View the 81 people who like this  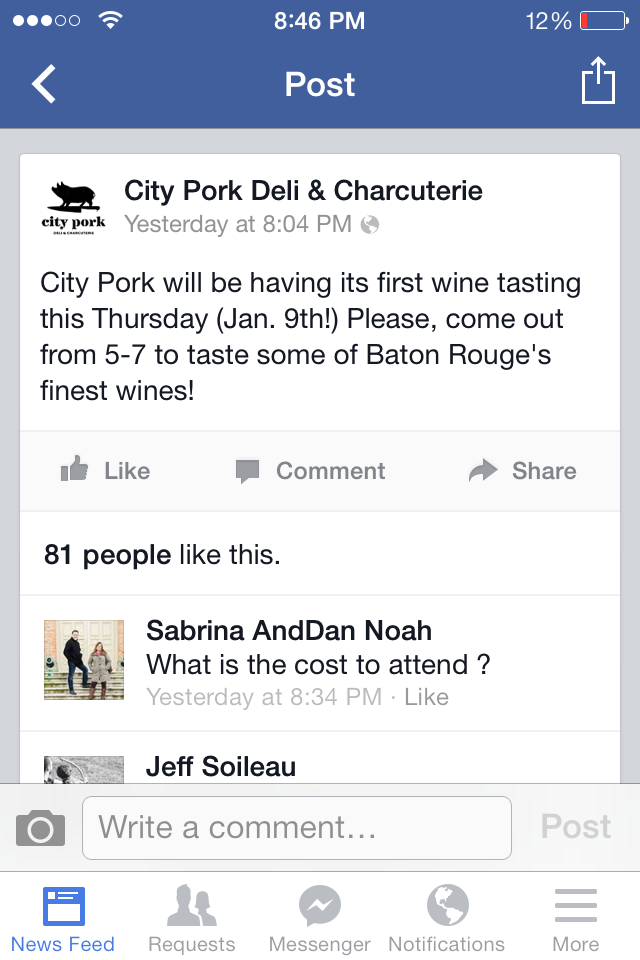click(x=162, y=555)
